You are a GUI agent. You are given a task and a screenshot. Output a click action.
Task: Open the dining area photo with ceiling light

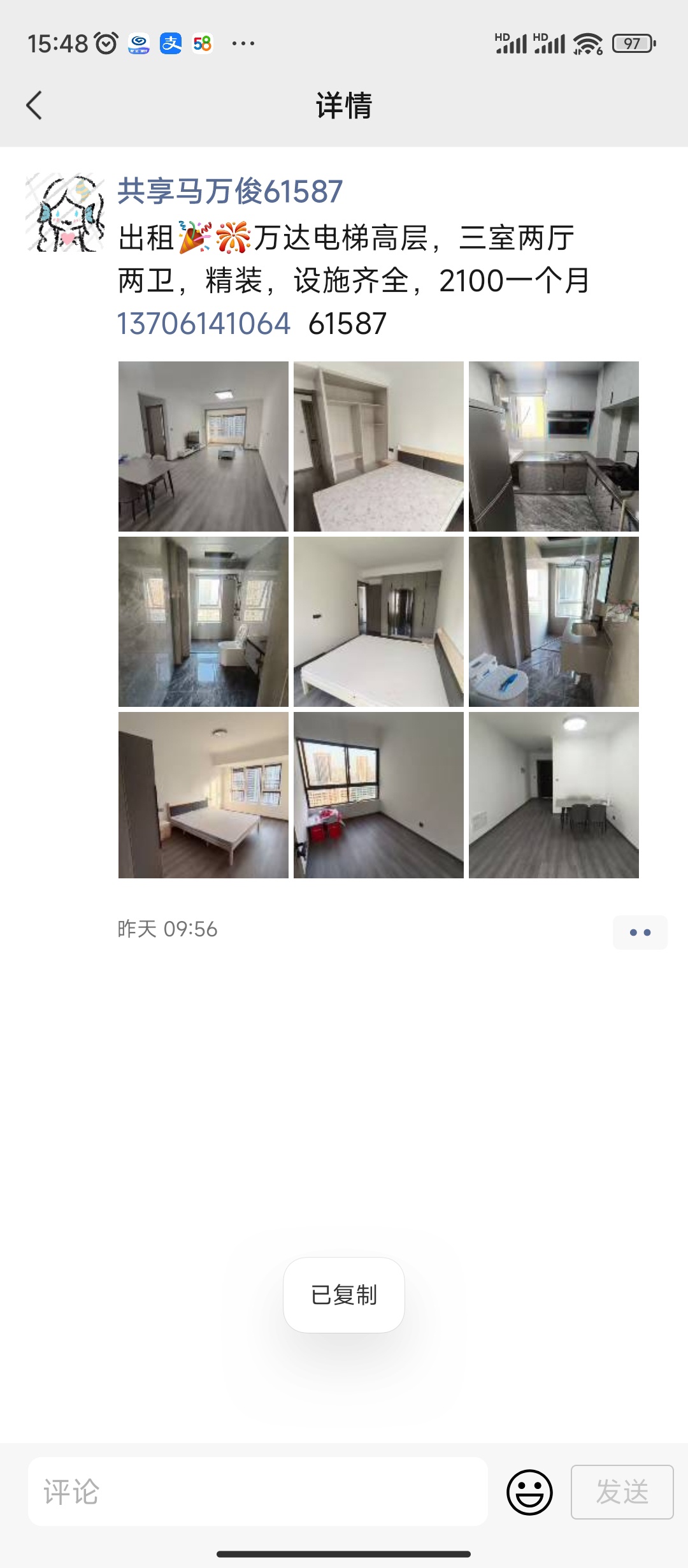(x=554, y=795)
